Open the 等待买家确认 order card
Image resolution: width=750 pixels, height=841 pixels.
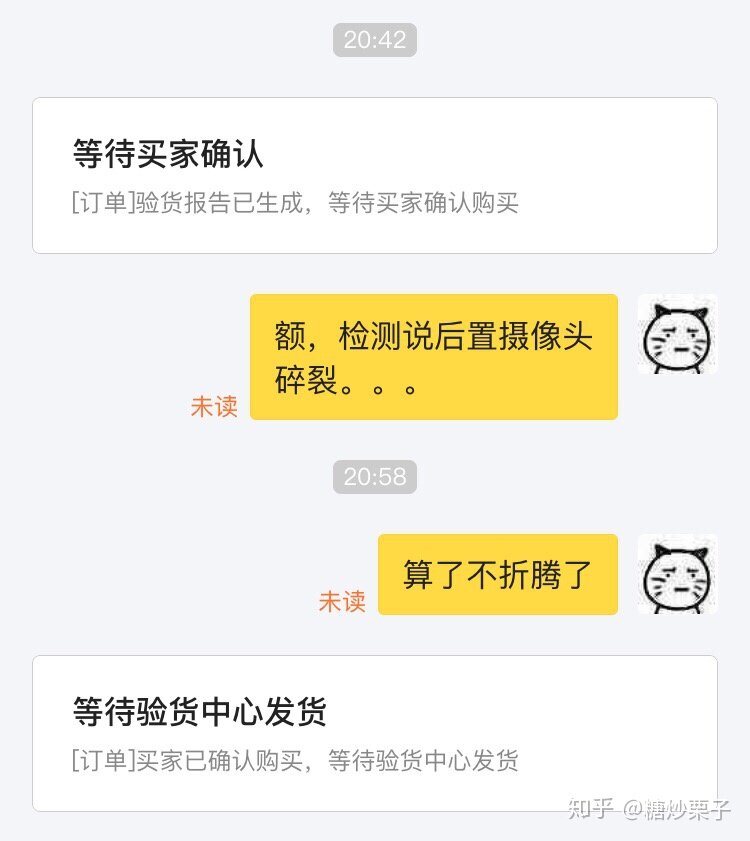[374, 176]
